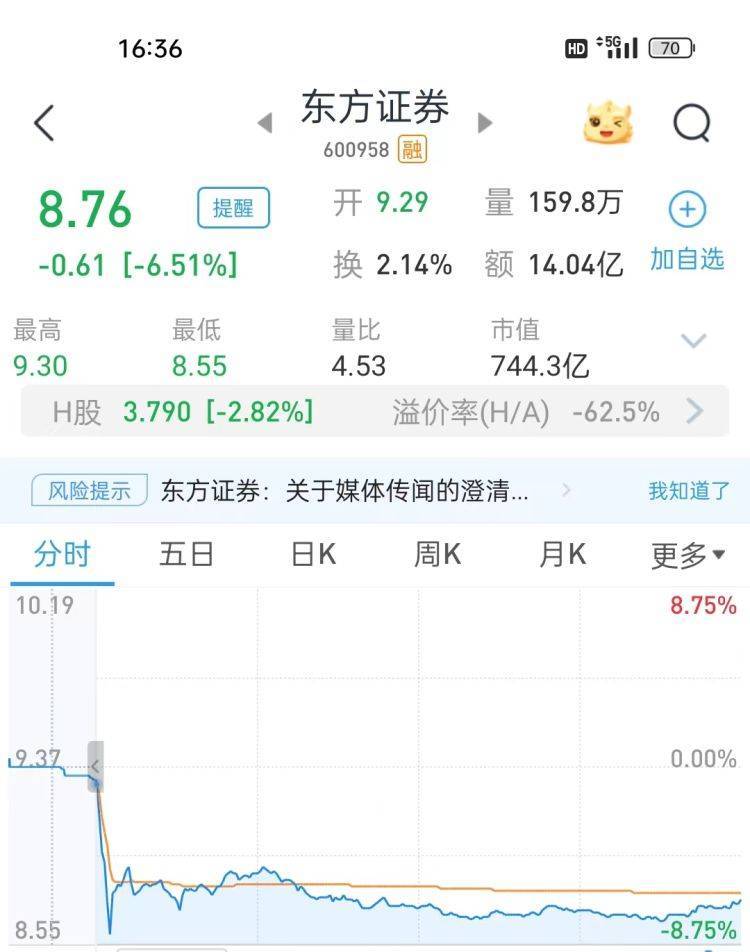Image resolution: width=750 pixels, height=952 pixels.
Task: Switch to the previous stock arrow
Action: [x=265, y=123]
